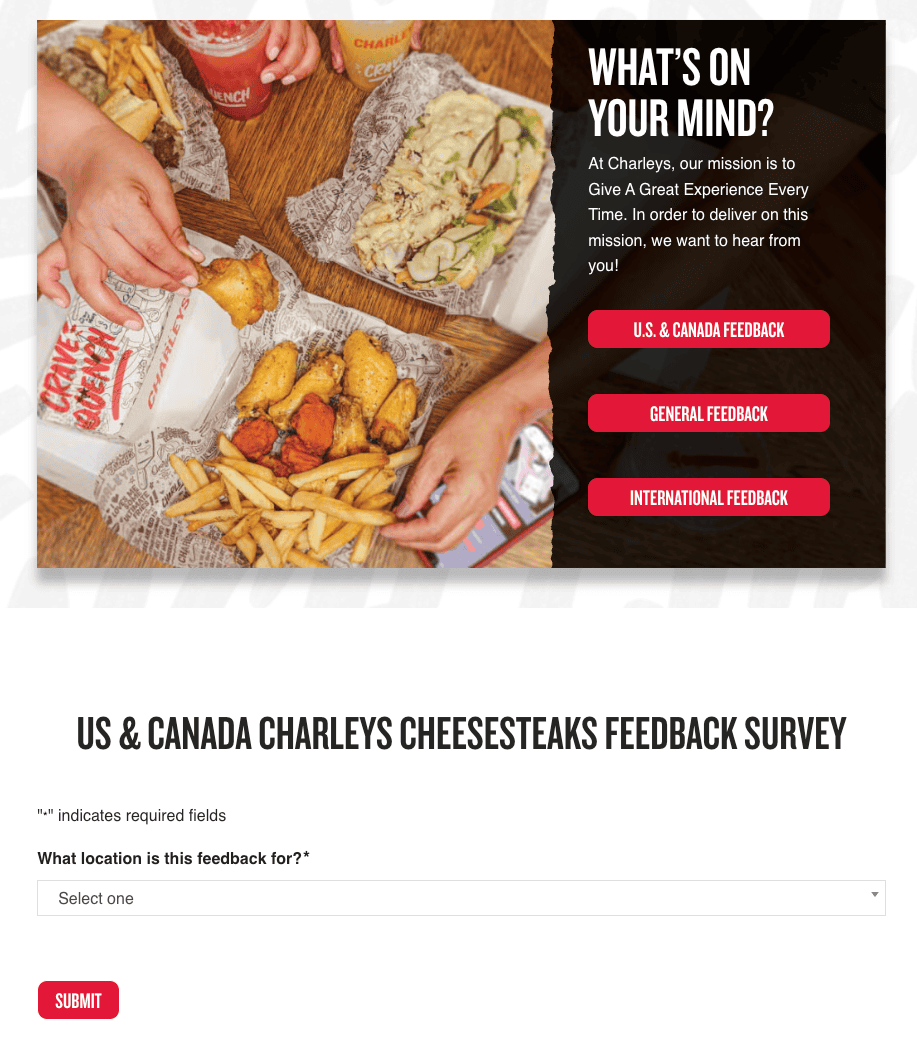Open the U.S. & Canada Feedback option
The width and height of the screenshot is (917, 1040).
coord(708,329)
